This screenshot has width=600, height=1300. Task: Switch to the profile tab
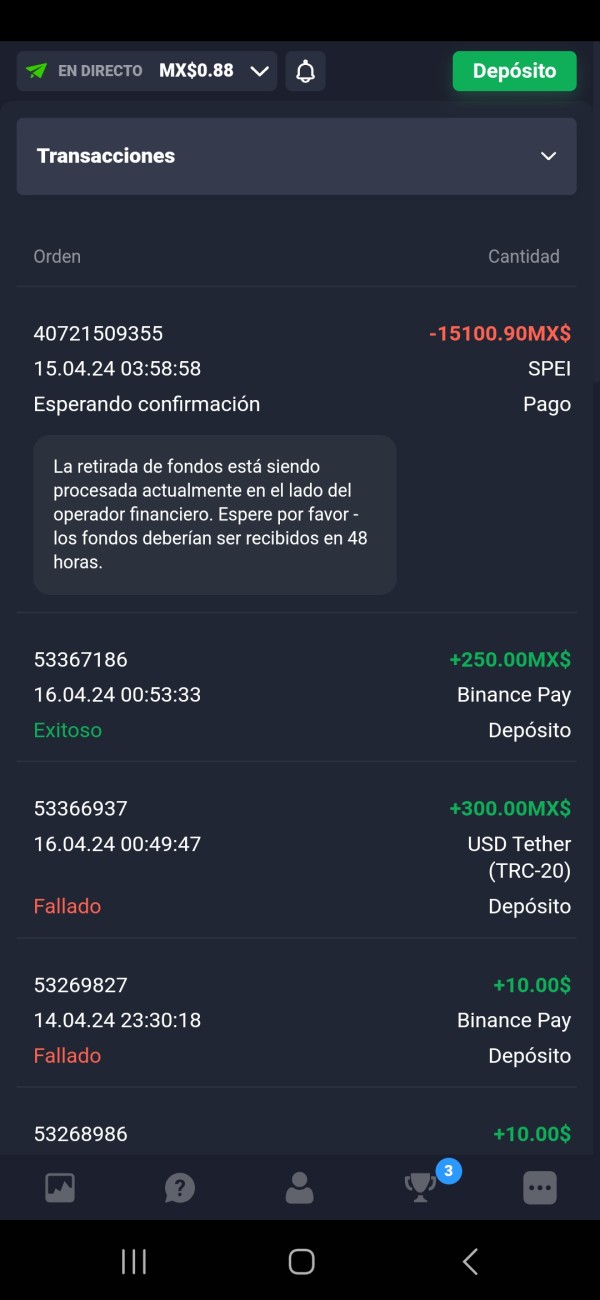pyautogui.click(x=299, y=1188)
